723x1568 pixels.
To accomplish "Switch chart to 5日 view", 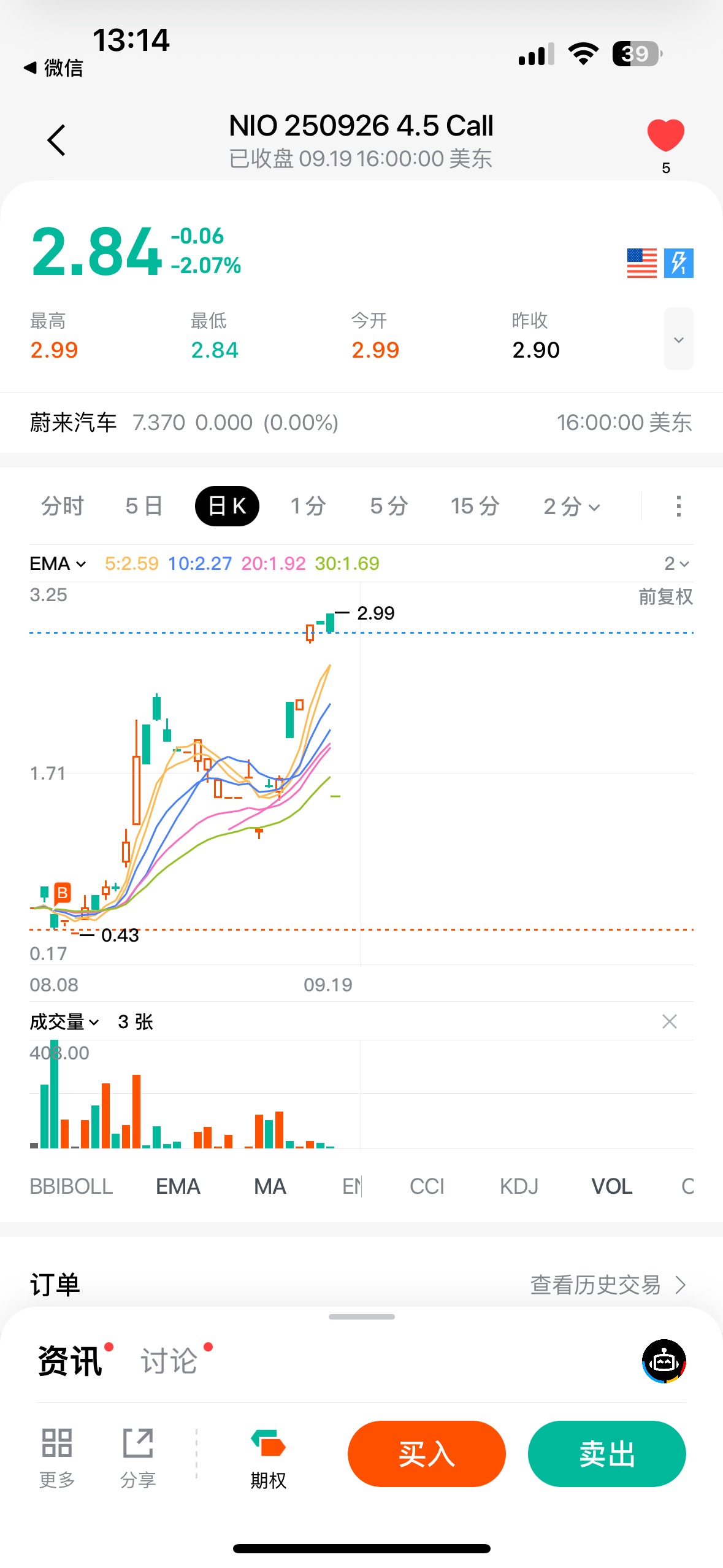I will click(144, 506).
